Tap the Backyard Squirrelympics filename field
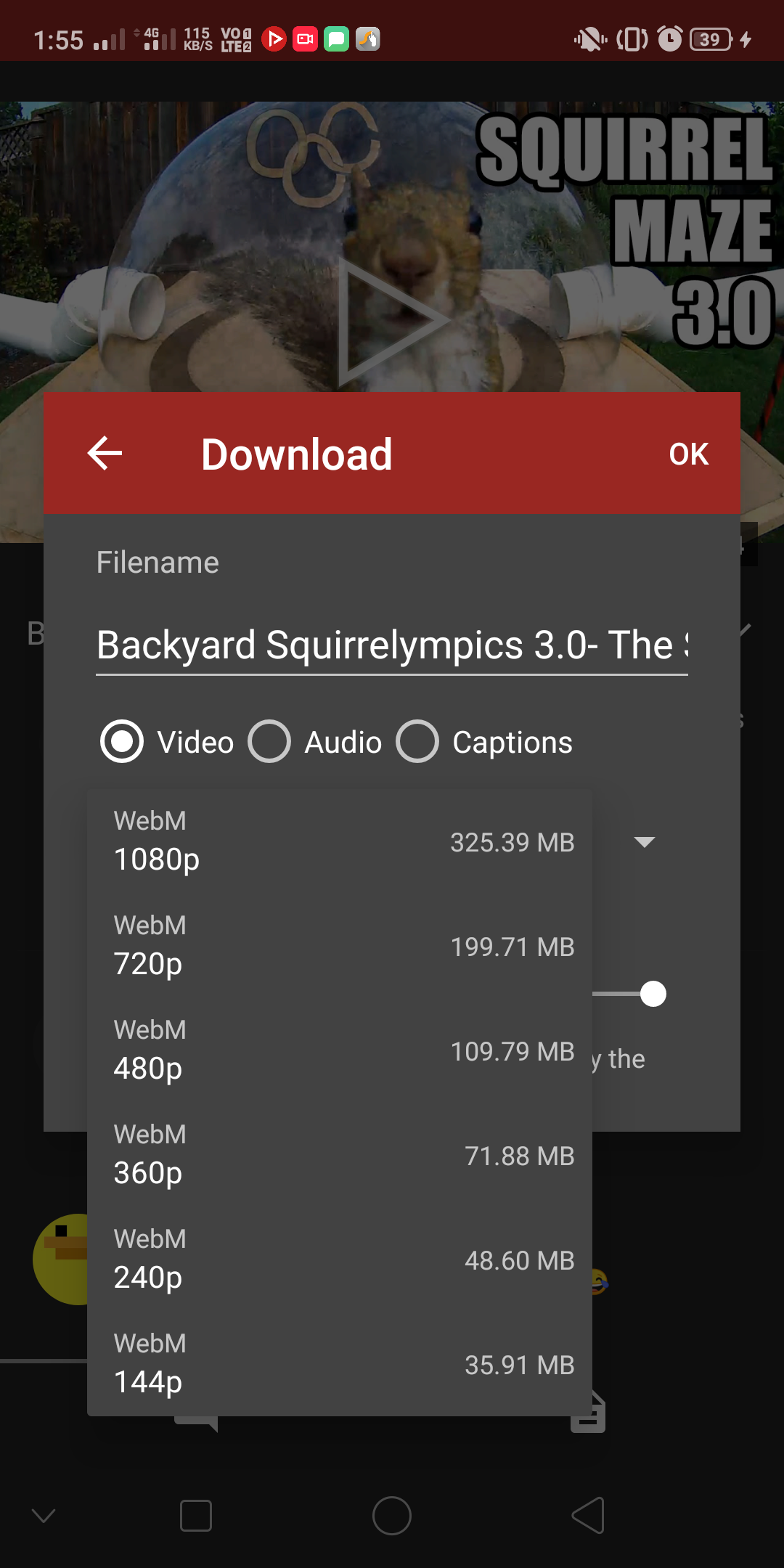 pos(392,645)
